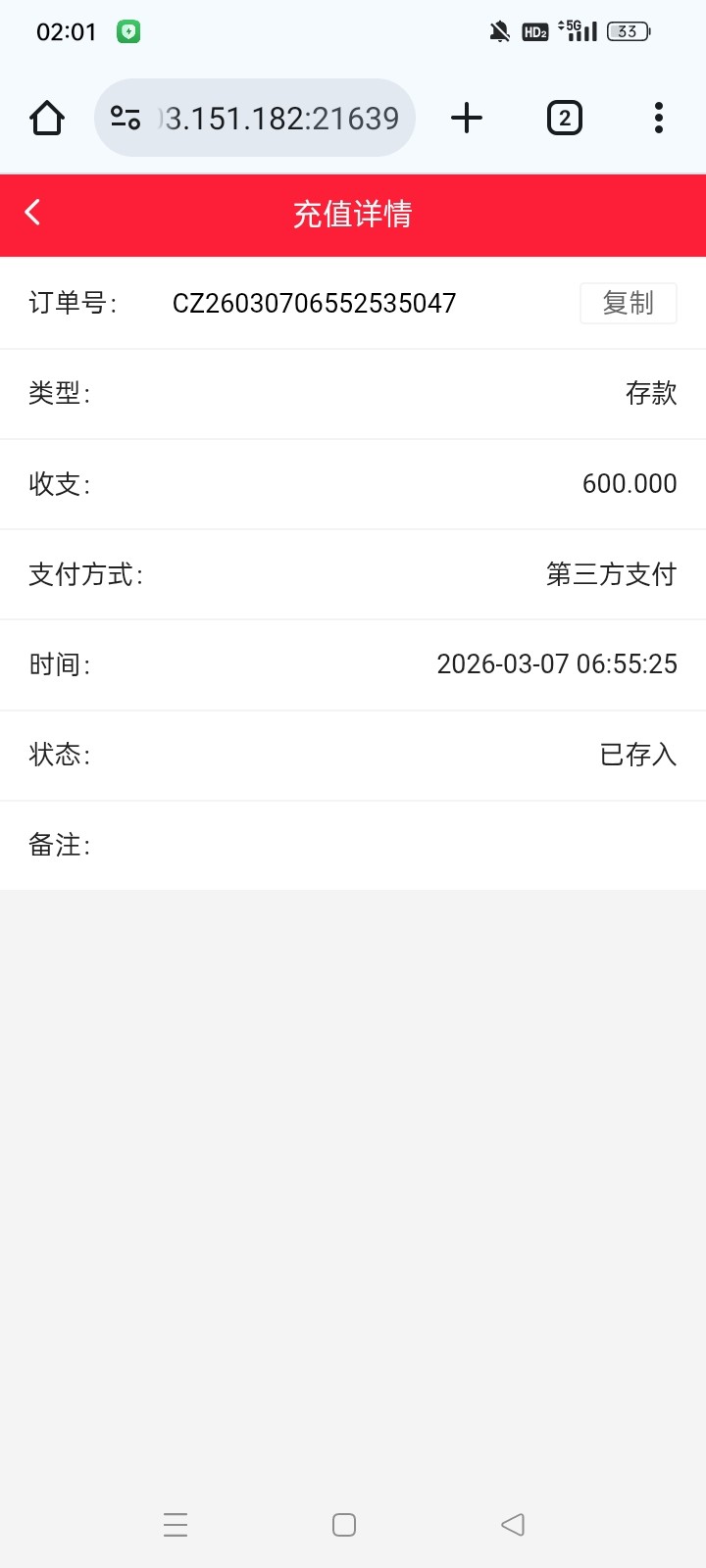Viewport: 706px width, 1568px height.
Task: Open the browser overflow menu
Action: click(658, 119)
